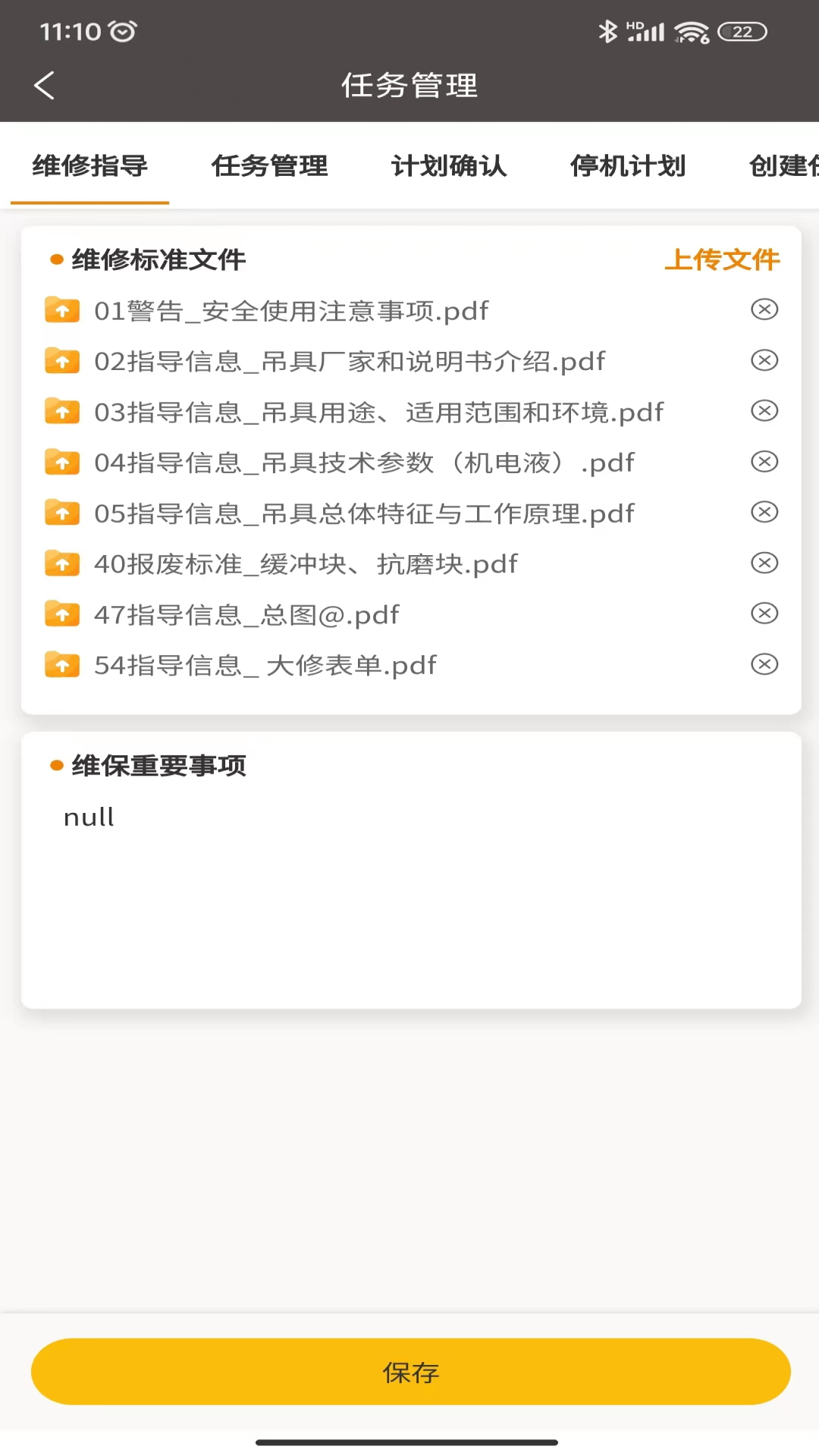Select the folder icon for 47指导信息_总图 file
The image size is (819, 1456).
click(x=62, y=613)
